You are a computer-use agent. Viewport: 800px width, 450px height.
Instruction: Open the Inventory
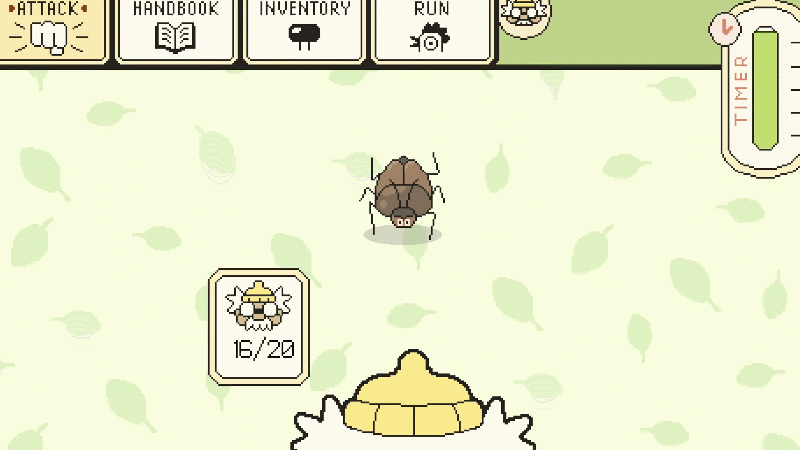point(304,30)
